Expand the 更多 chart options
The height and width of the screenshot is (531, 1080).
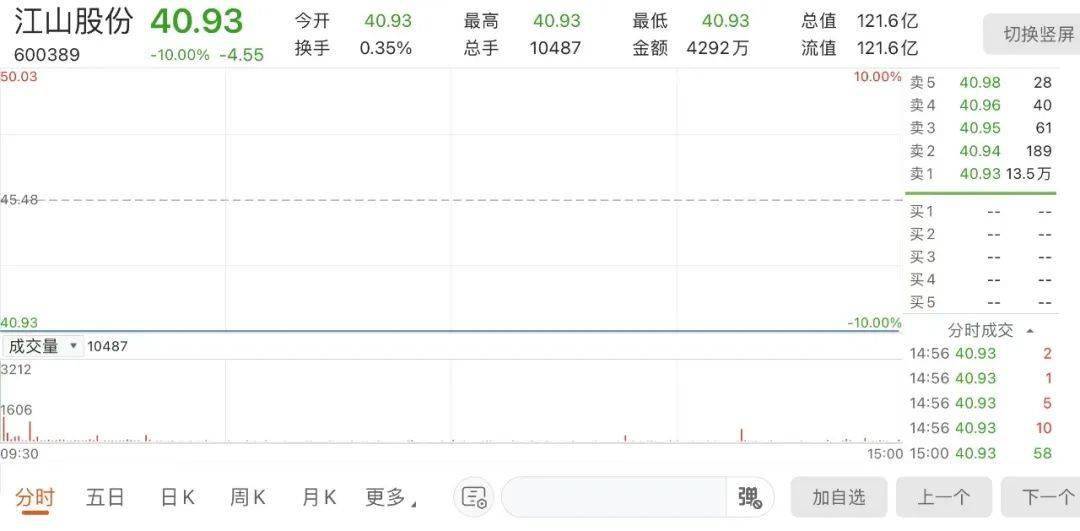click(390, 497)
